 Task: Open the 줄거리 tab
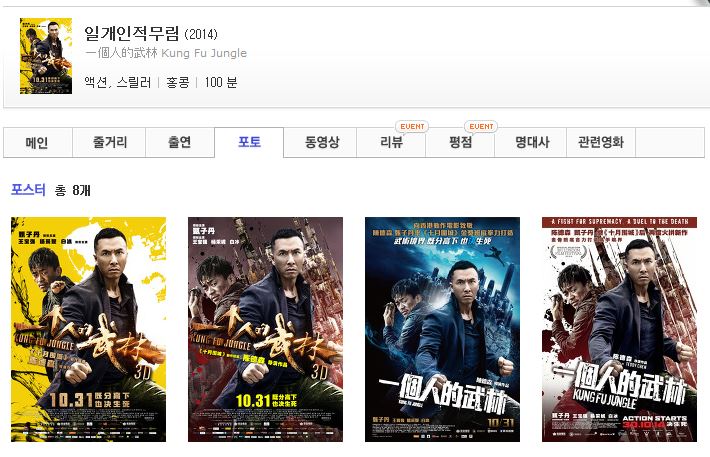coord(109,143)
